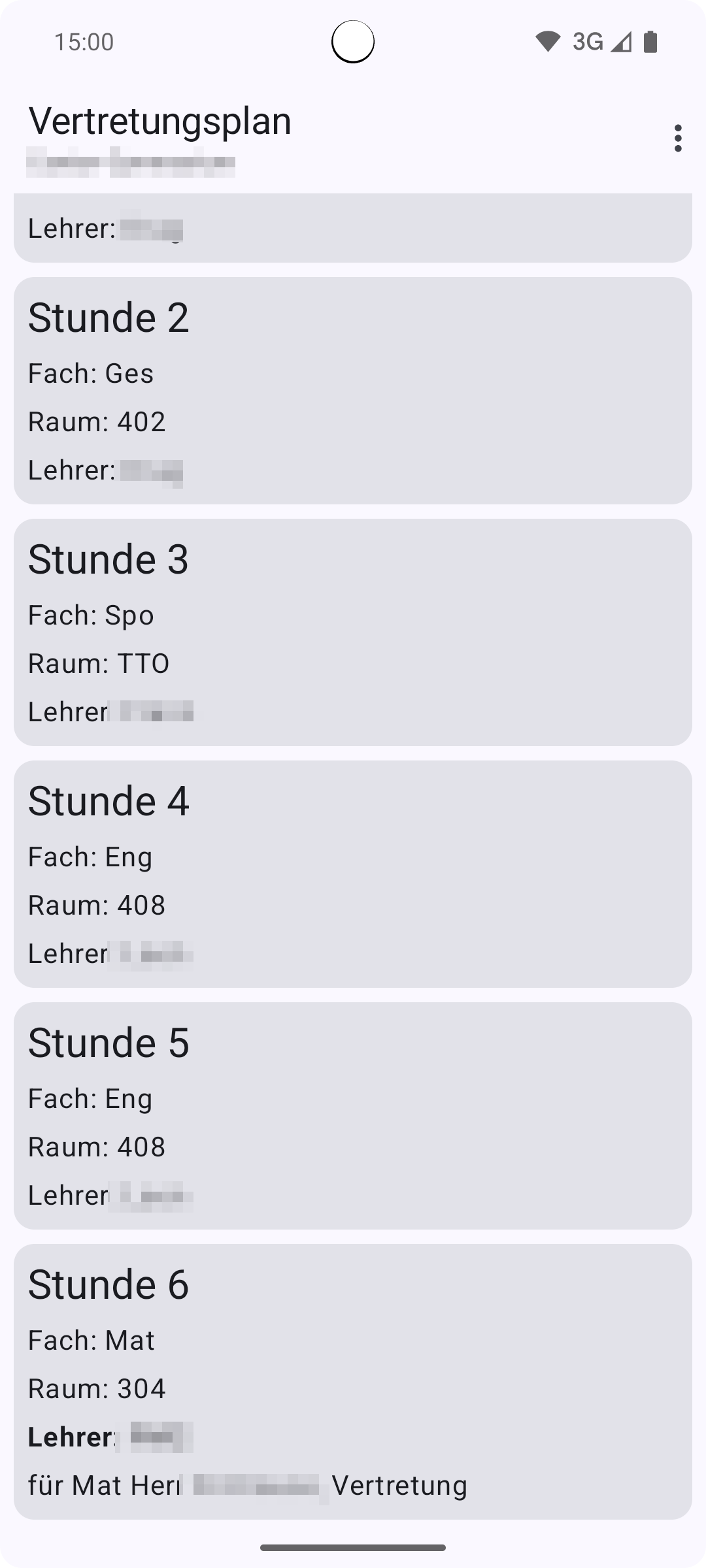Open the overflow menu

coord(678,138)
